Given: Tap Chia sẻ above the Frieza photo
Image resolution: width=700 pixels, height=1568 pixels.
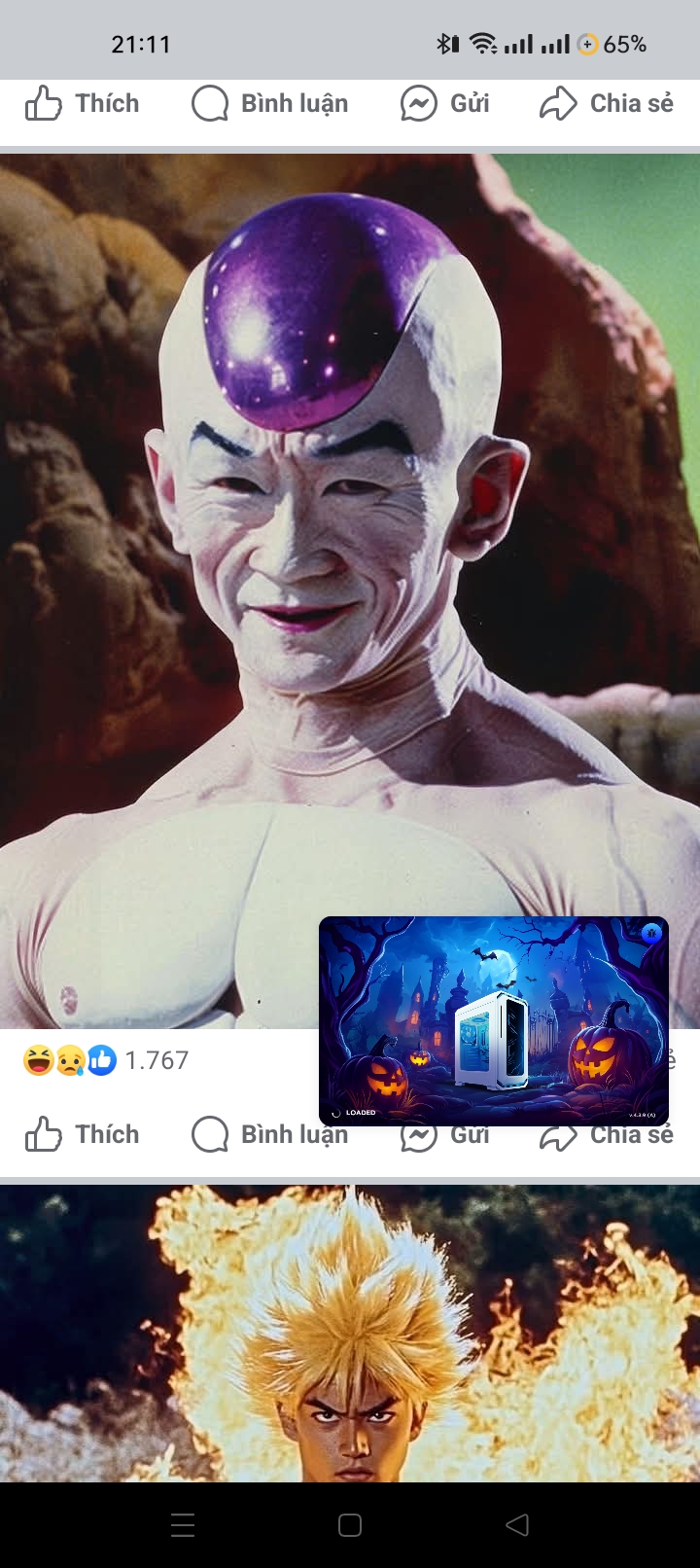Looking at the screenshot, I should 607,103.
